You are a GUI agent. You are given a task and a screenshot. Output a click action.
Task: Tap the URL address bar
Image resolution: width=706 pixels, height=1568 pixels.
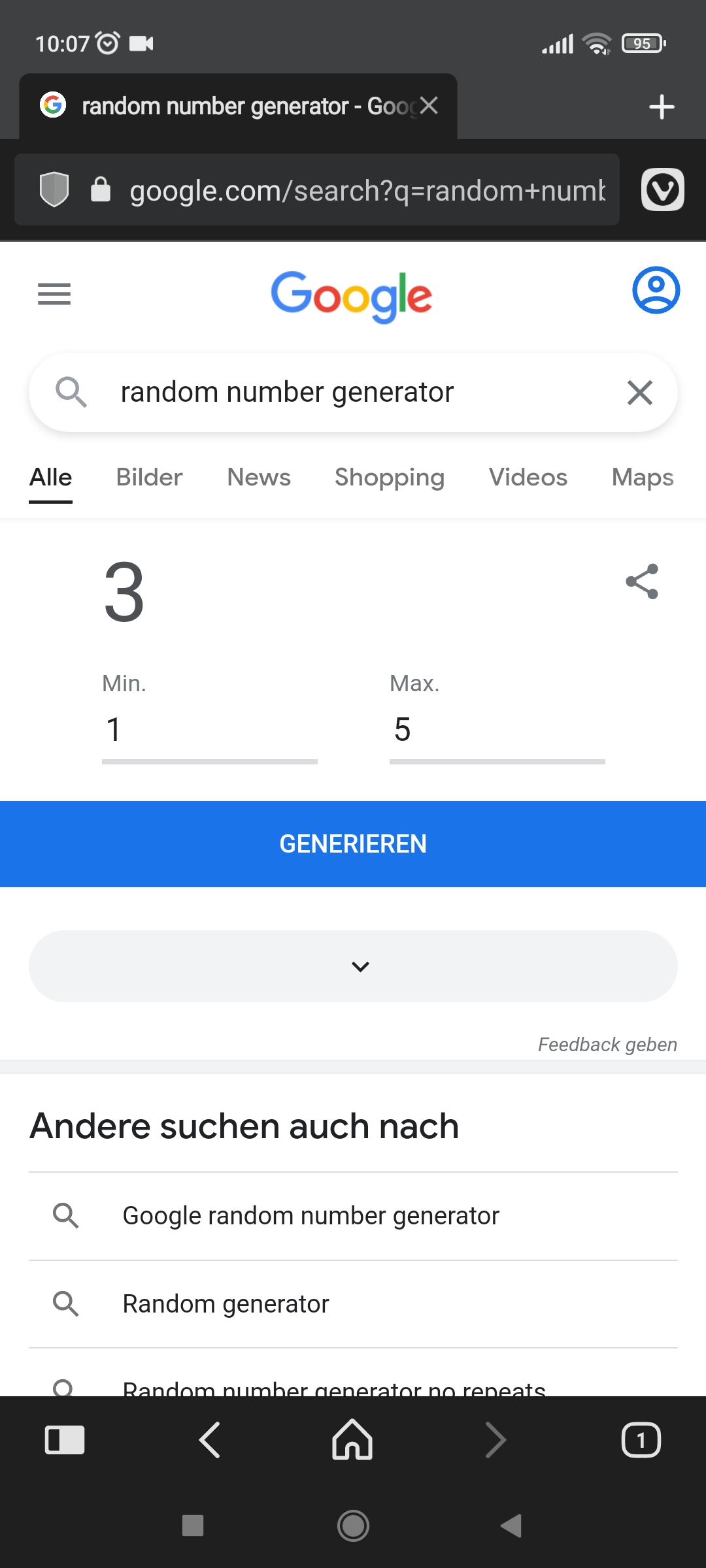coord(366,191)
